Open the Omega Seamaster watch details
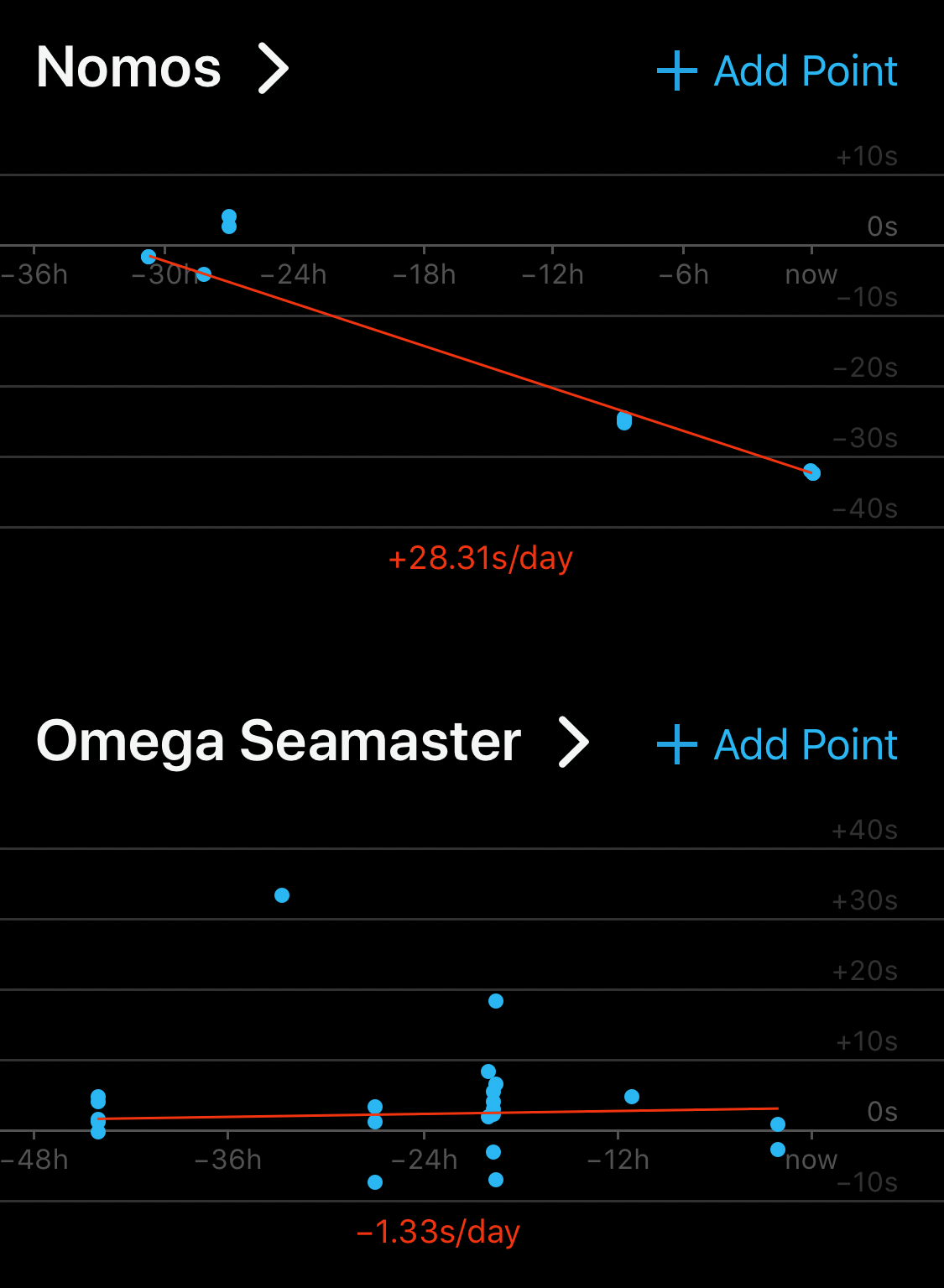944x1288 pixels. (x=312, y=743)
